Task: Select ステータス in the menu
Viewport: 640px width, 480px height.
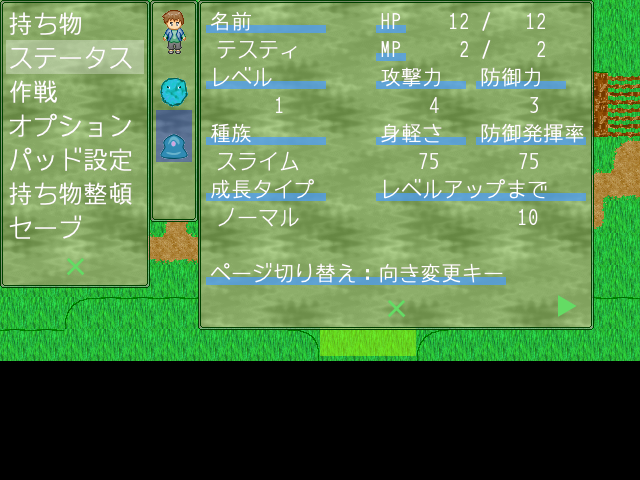Action: click(x=70, y=57)
